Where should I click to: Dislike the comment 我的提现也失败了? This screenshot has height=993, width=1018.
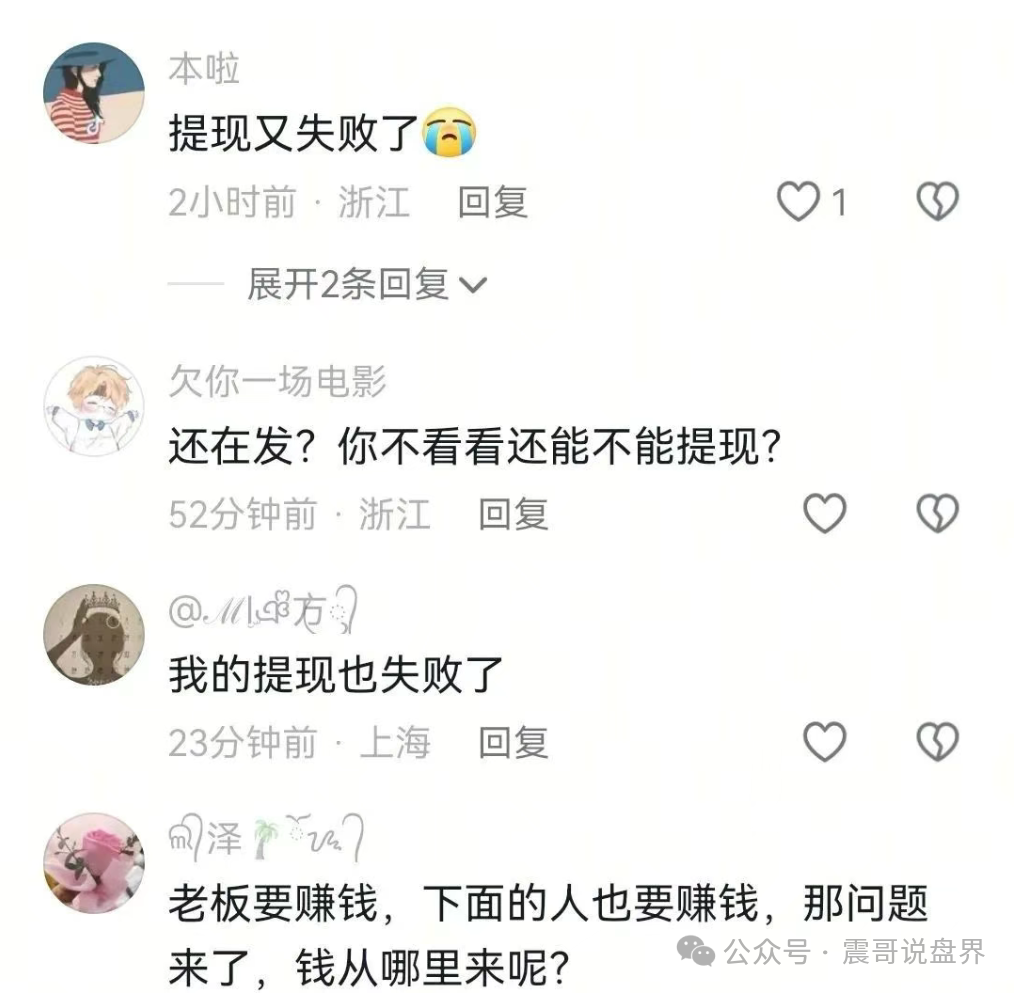(x=937, y=742)
